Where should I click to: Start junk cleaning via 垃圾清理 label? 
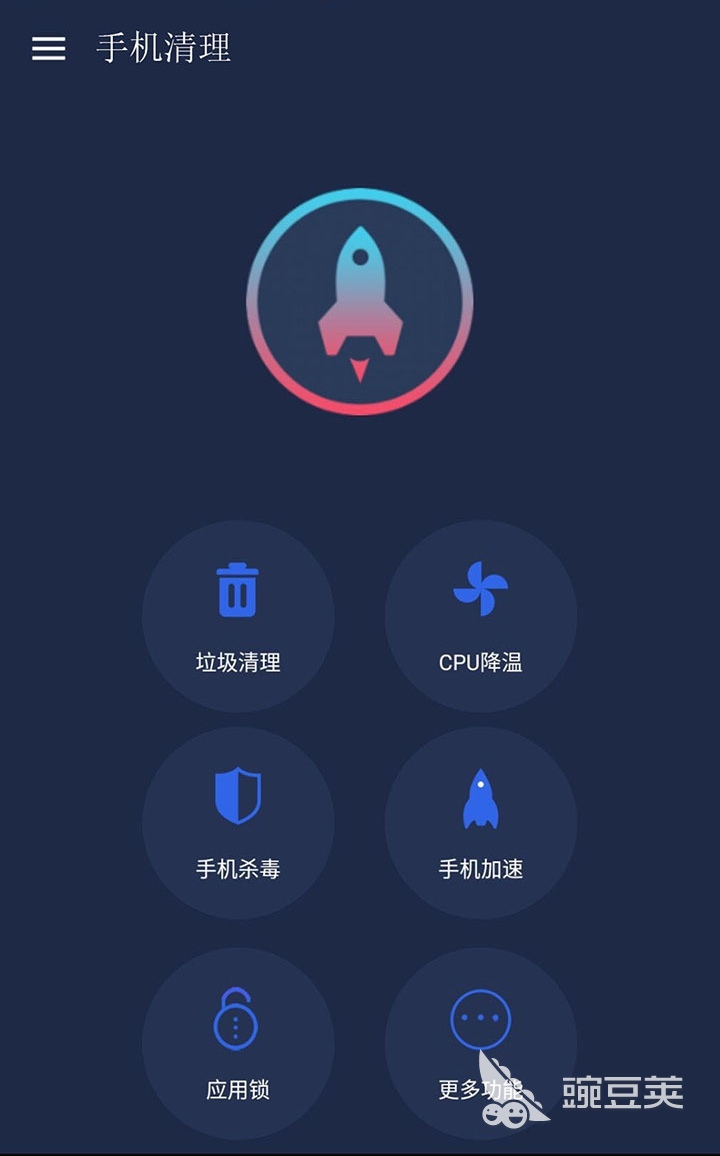pos(237,661)
